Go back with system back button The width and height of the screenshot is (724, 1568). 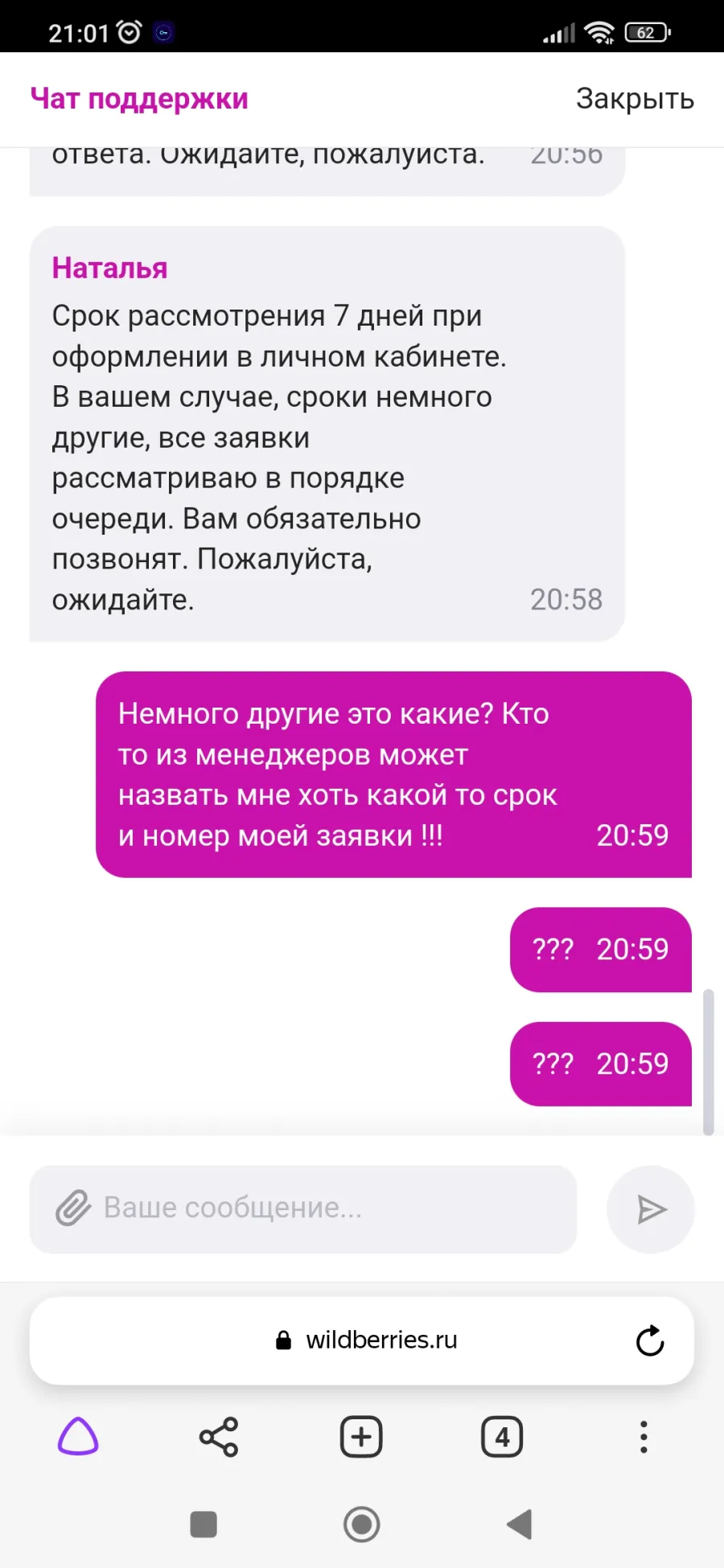tap(520, 1524)
